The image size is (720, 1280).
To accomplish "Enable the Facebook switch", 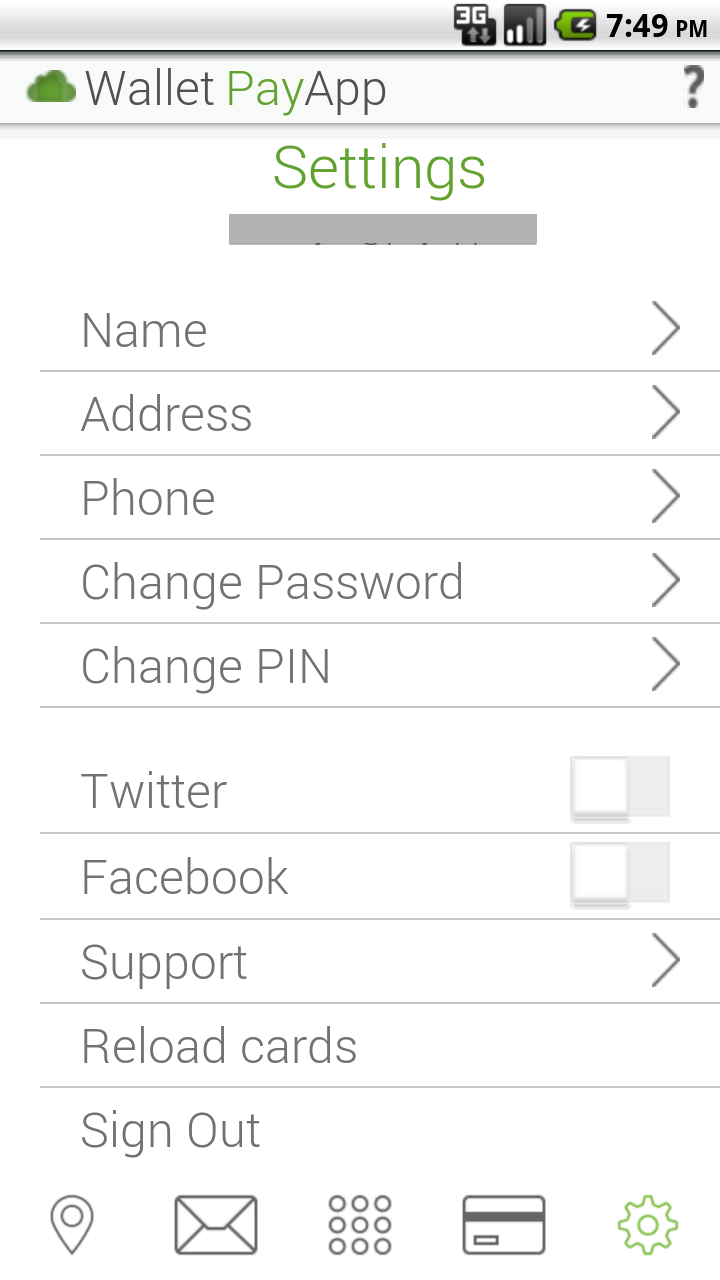I will click(620, 875).
